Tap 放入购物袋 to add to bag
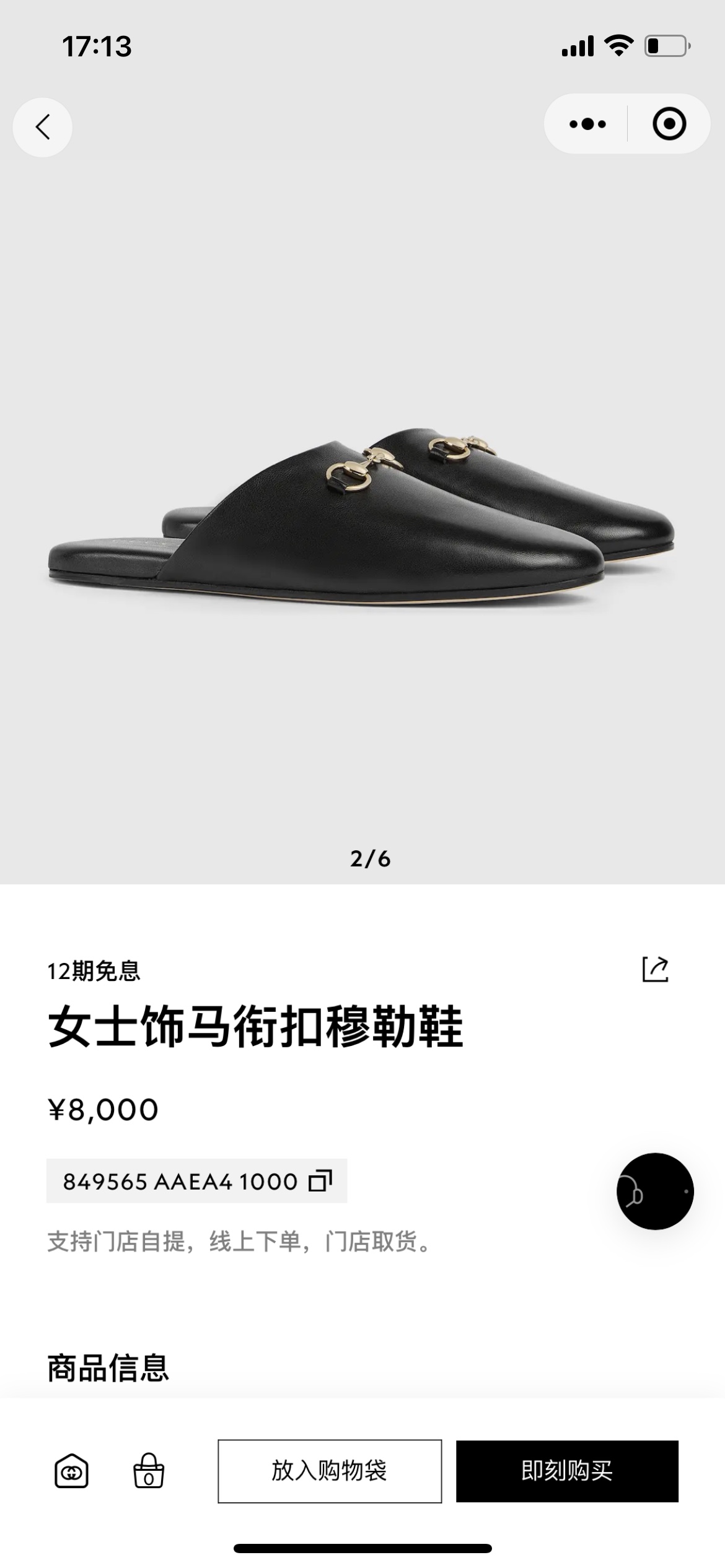Image resolution: width=725 pixels, height=1568 pixels. pyautogui.click(x=330, y=1471)
